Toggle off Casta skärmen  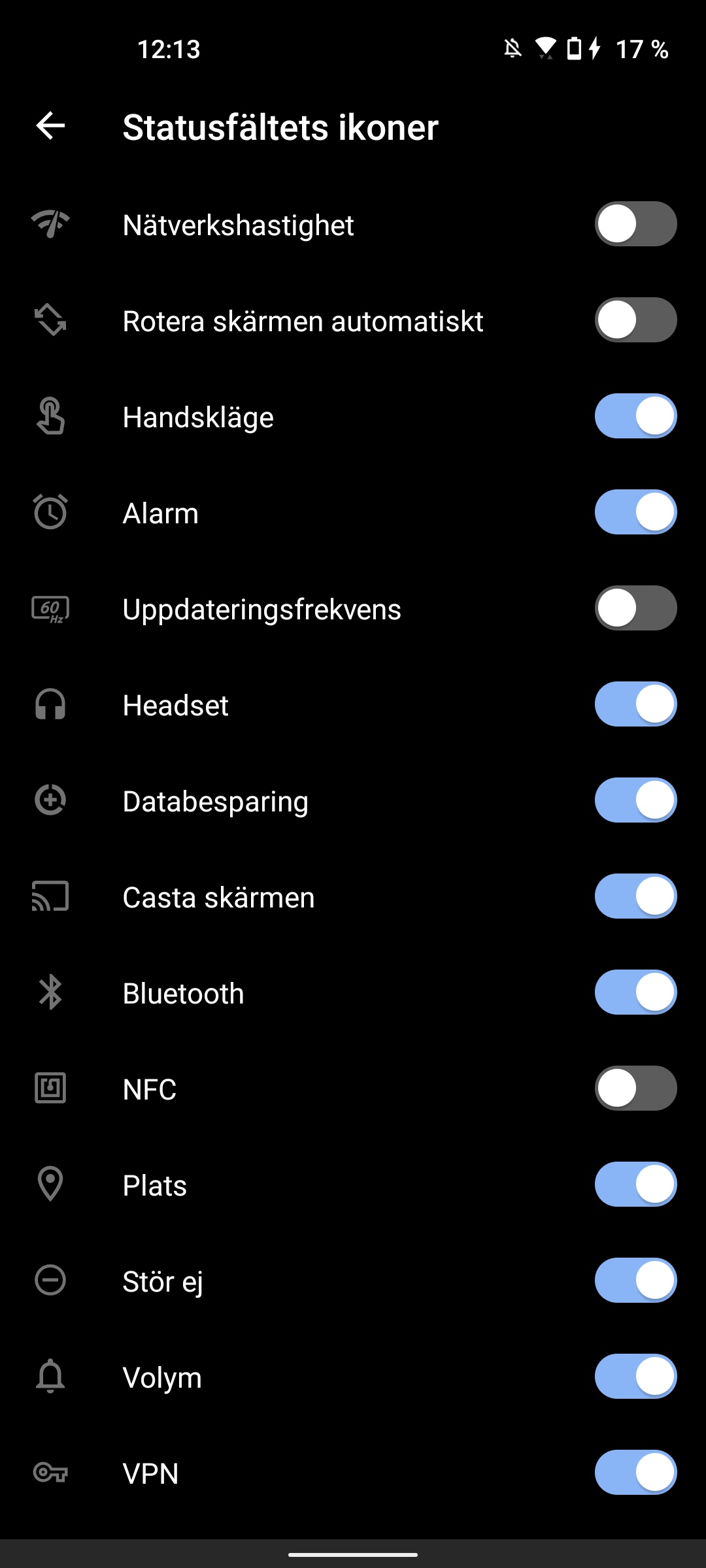pyautogui.click(x=635, y=896)
